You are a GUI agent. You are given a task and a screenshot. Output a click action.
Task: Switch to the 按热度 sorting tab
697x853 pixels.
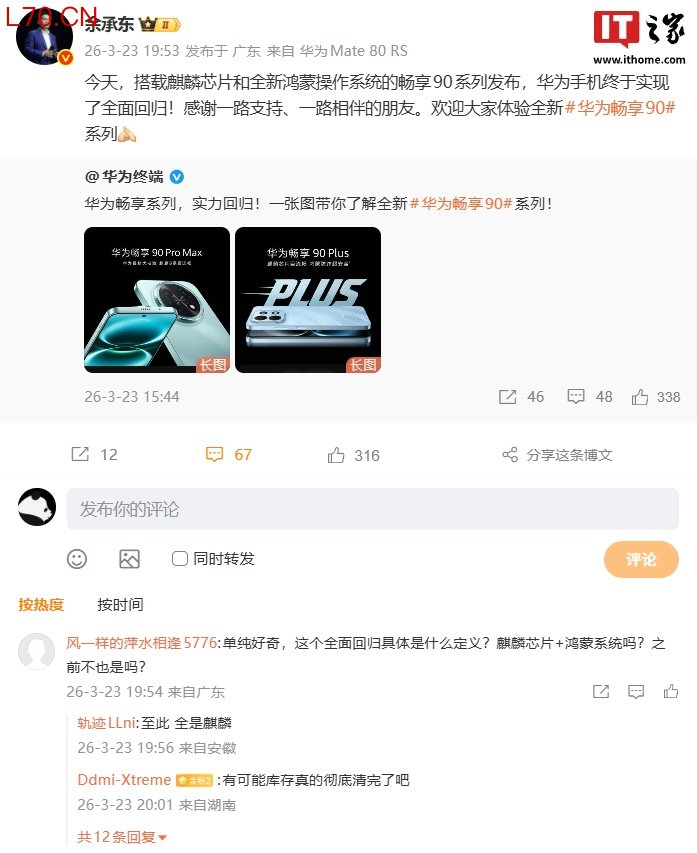click(41, 604)
